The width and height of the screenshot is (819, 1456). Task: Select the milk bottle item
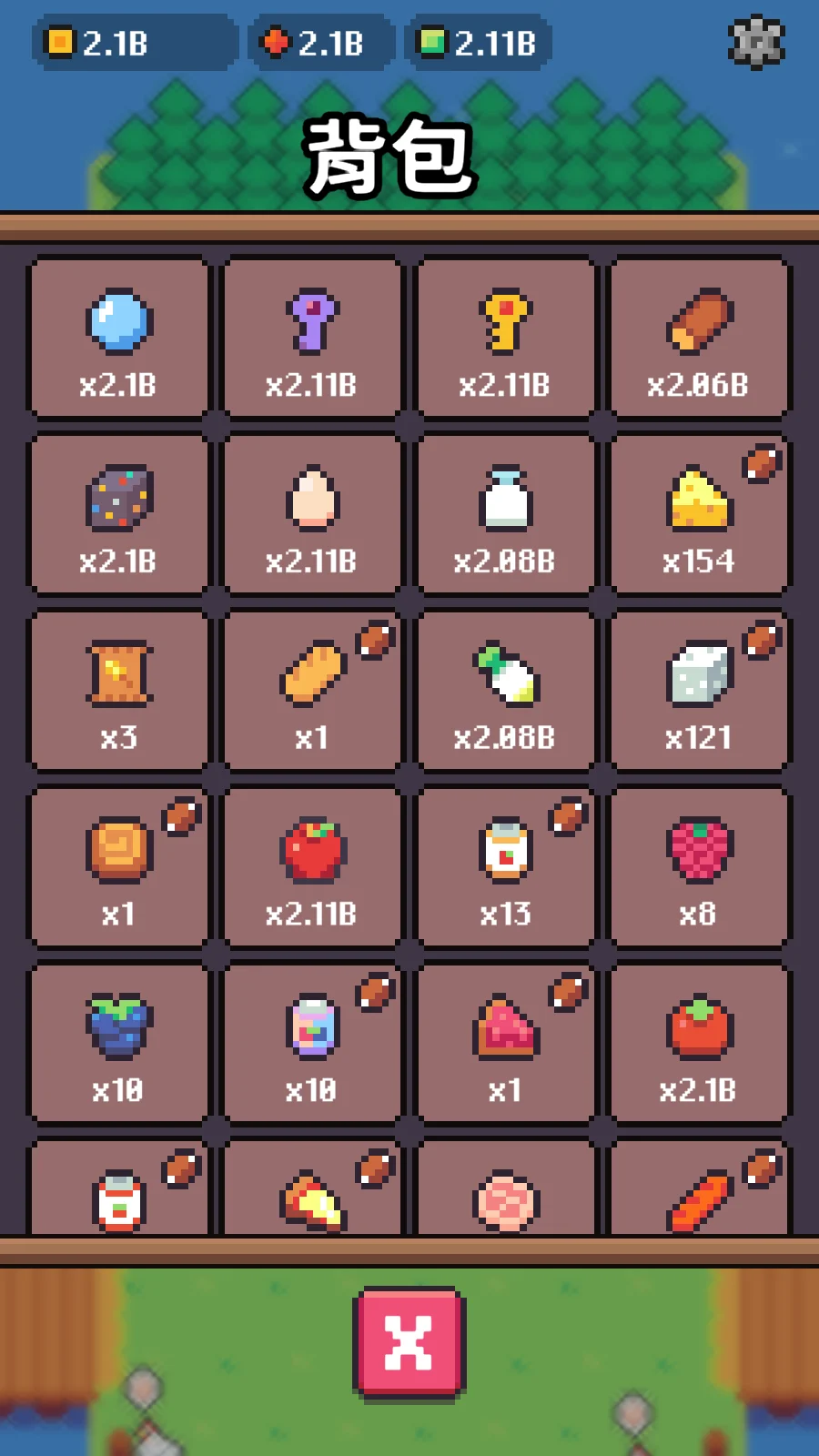504,513
